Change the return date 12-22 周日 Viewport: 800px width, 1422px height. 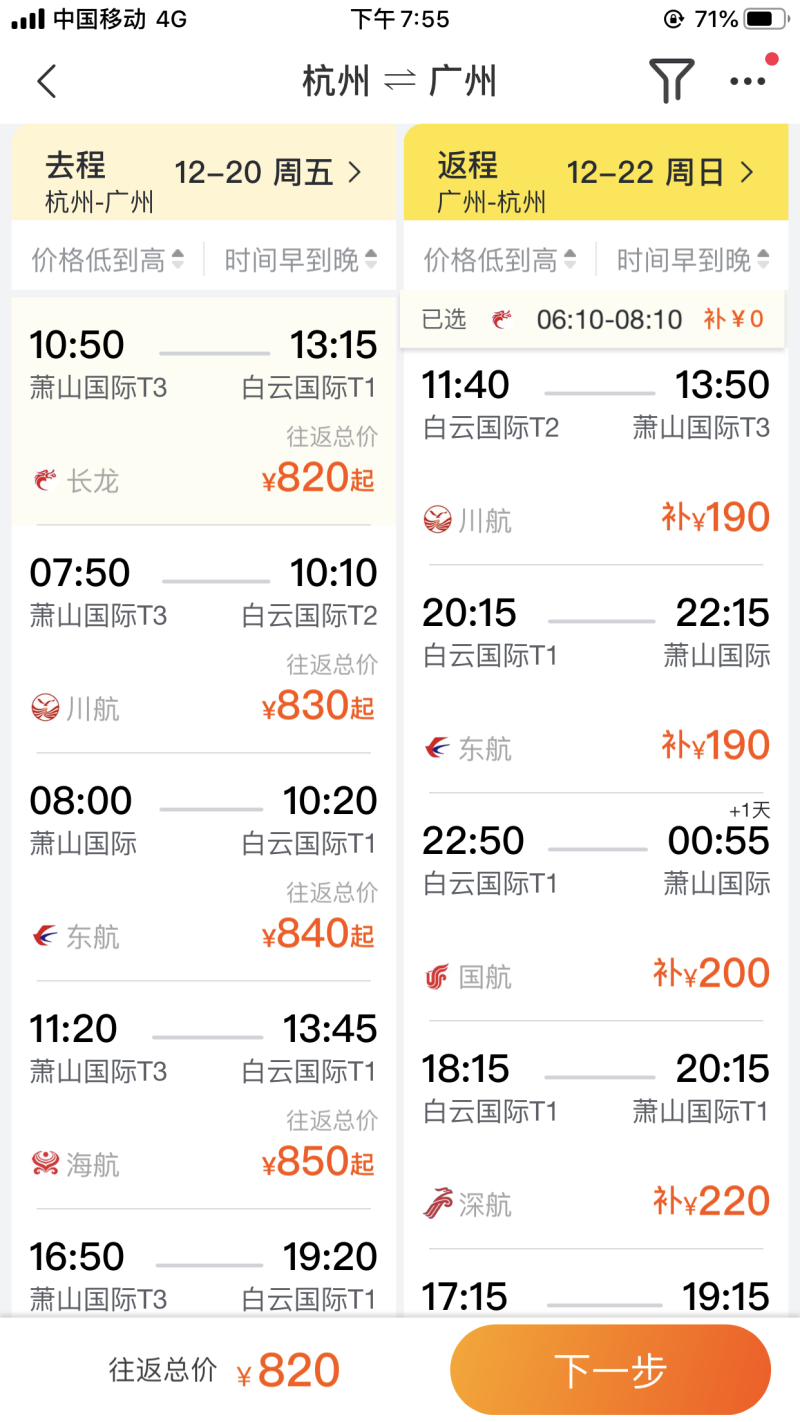click(660, 173)
